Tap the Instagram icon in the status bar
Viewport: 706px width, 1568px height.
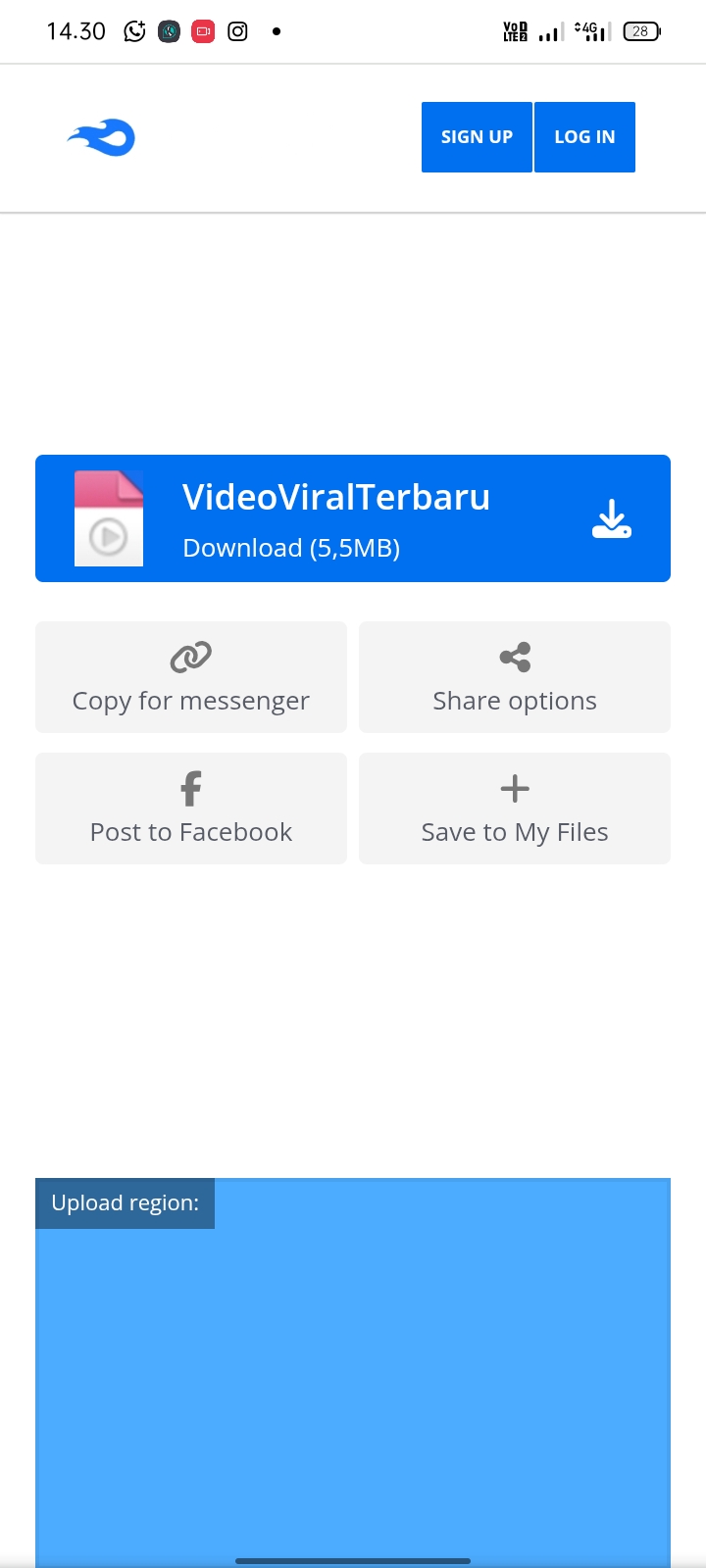coord(237,30)
